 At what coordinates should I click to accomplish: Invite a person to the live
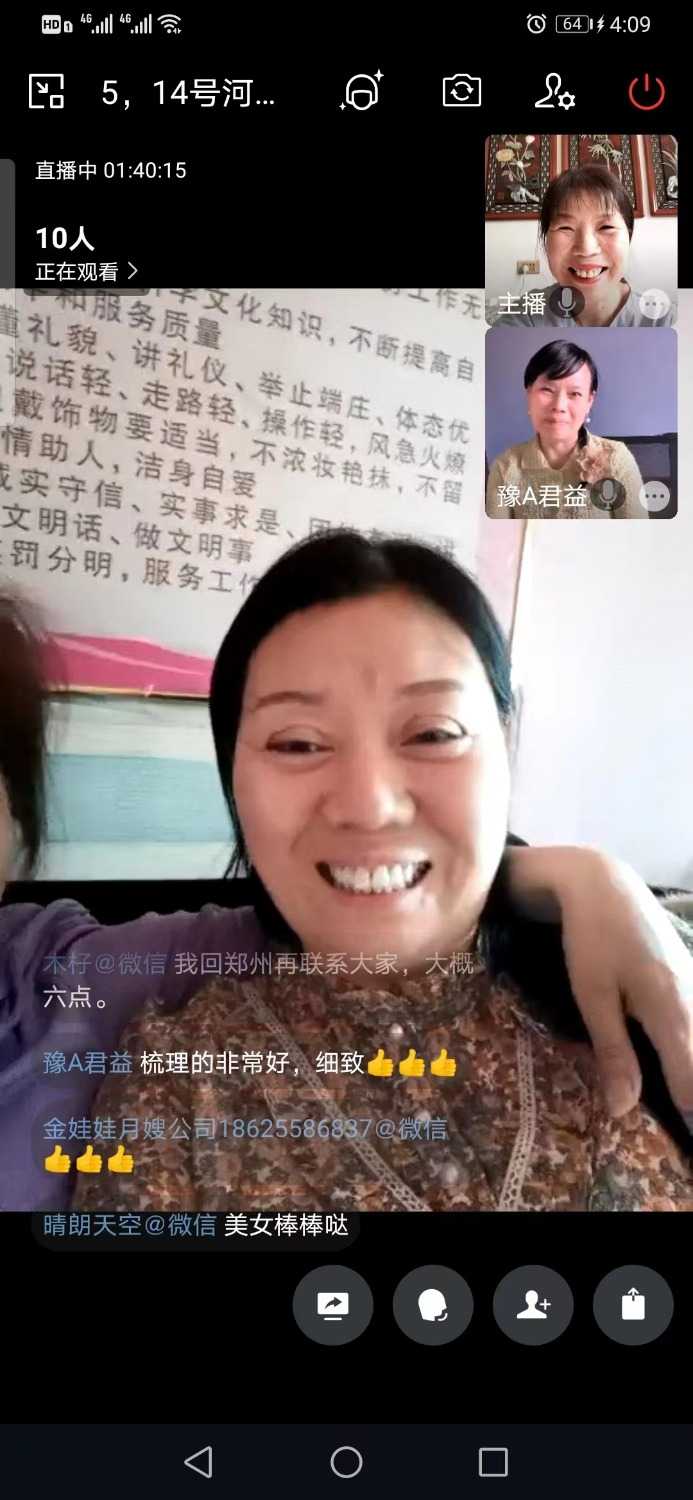point(533,1305)
